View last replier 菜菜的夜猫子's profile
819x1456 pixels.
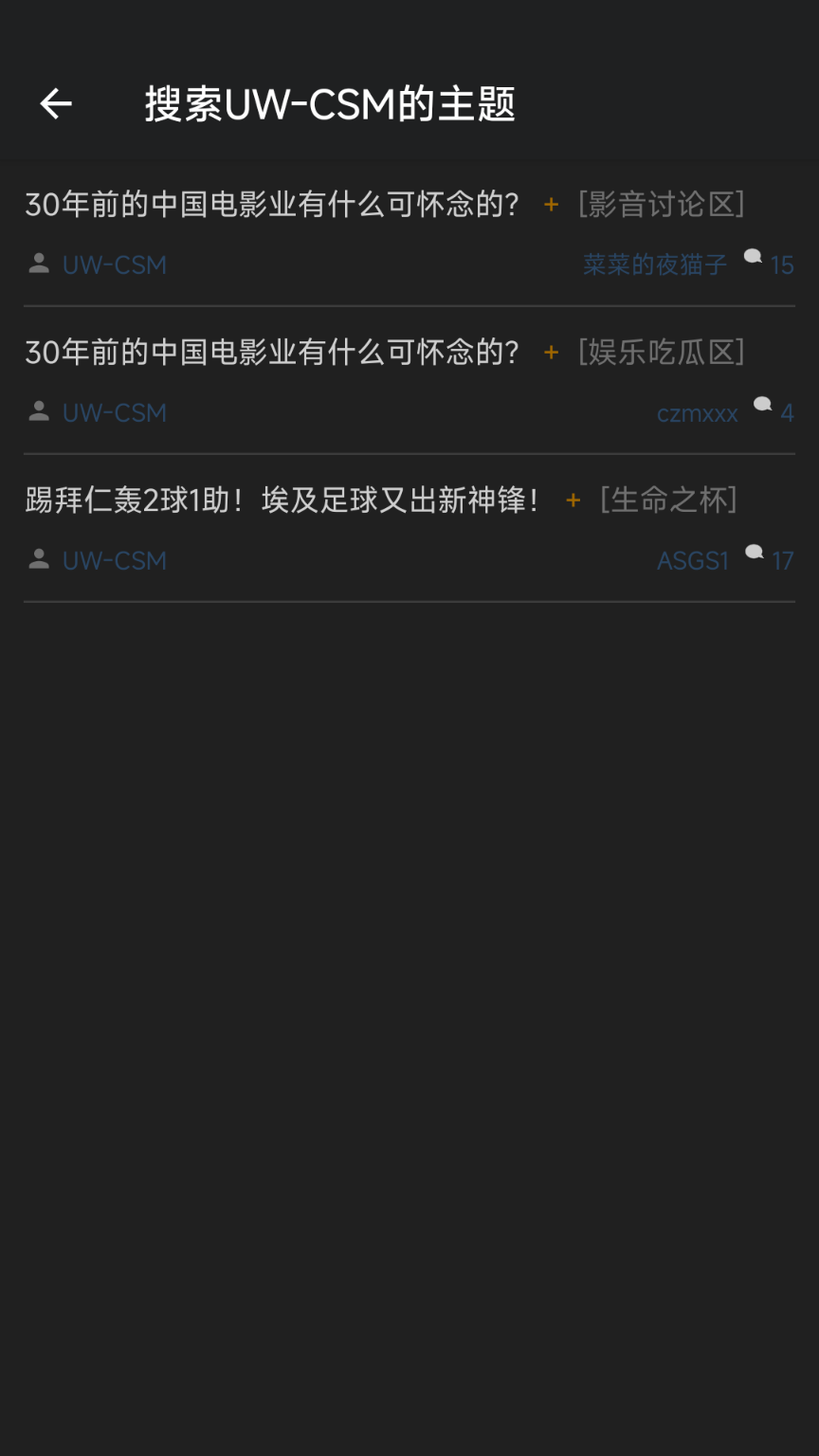coord(655,264)
